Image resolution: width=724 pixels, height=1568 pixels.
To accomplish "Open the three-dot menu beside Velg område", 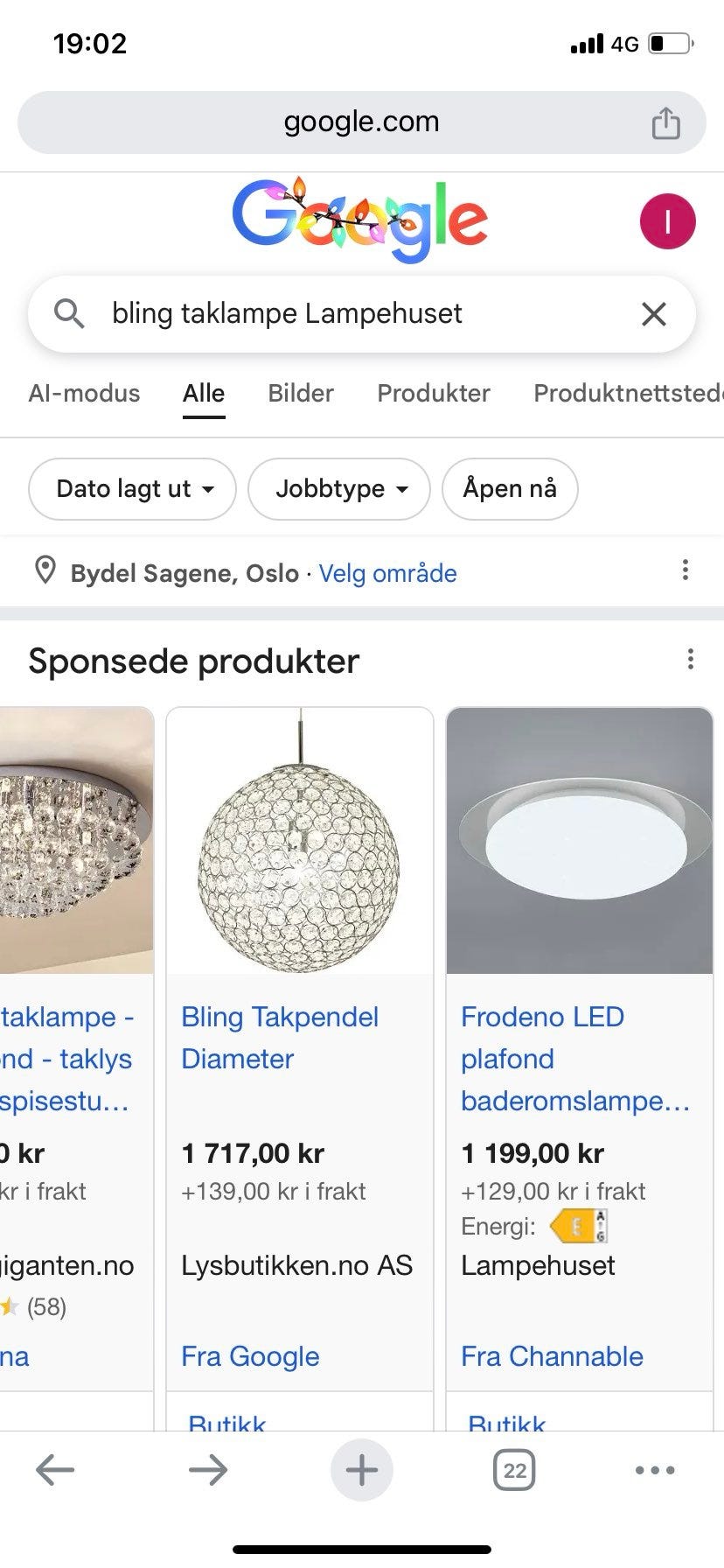I will 686,570.
